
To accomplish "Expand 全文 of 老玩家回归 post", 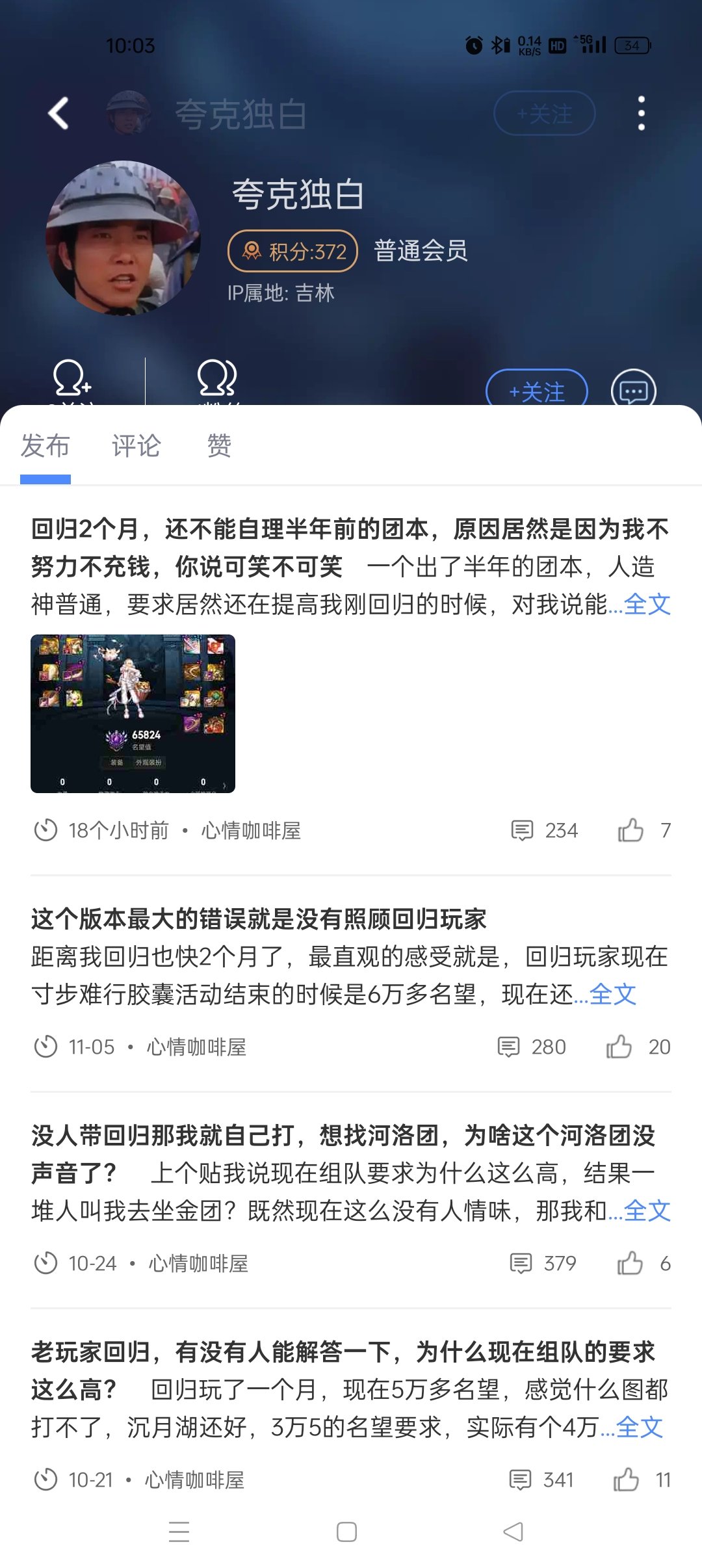I will [639, 1427].
